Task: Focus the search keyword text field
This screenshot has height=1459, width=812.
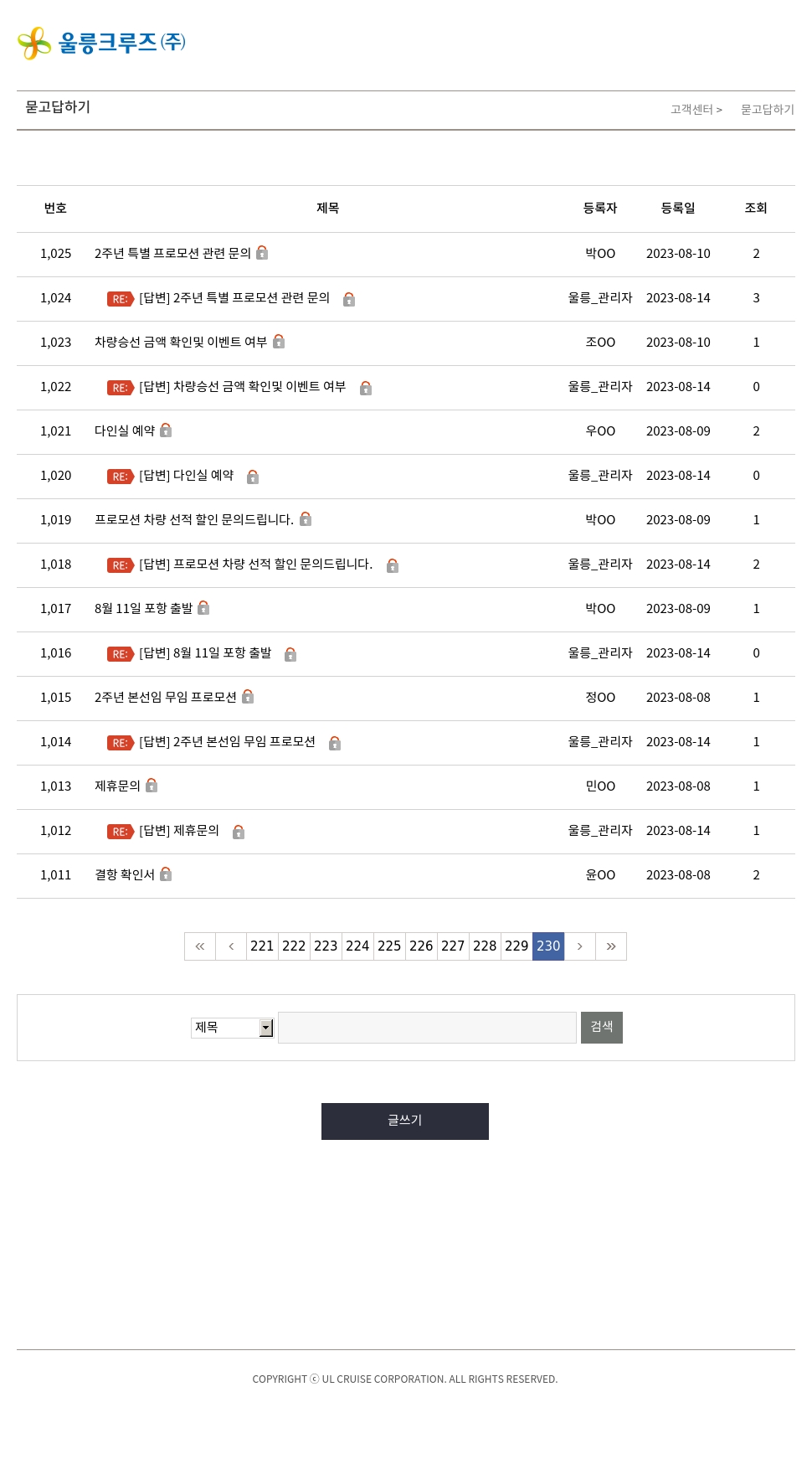Action: 427,1028
